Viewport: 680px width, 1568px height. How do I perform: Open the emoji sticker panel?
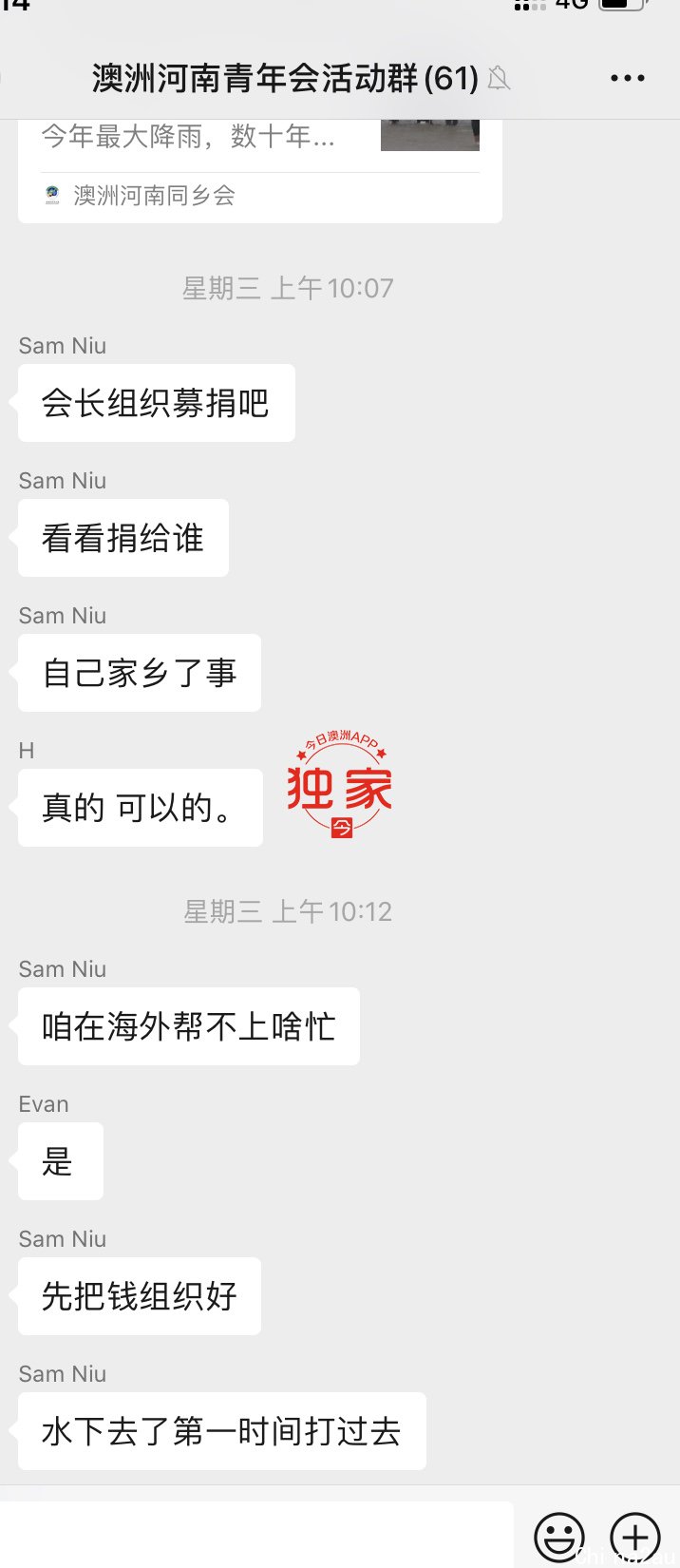[x=559, y=1537]
